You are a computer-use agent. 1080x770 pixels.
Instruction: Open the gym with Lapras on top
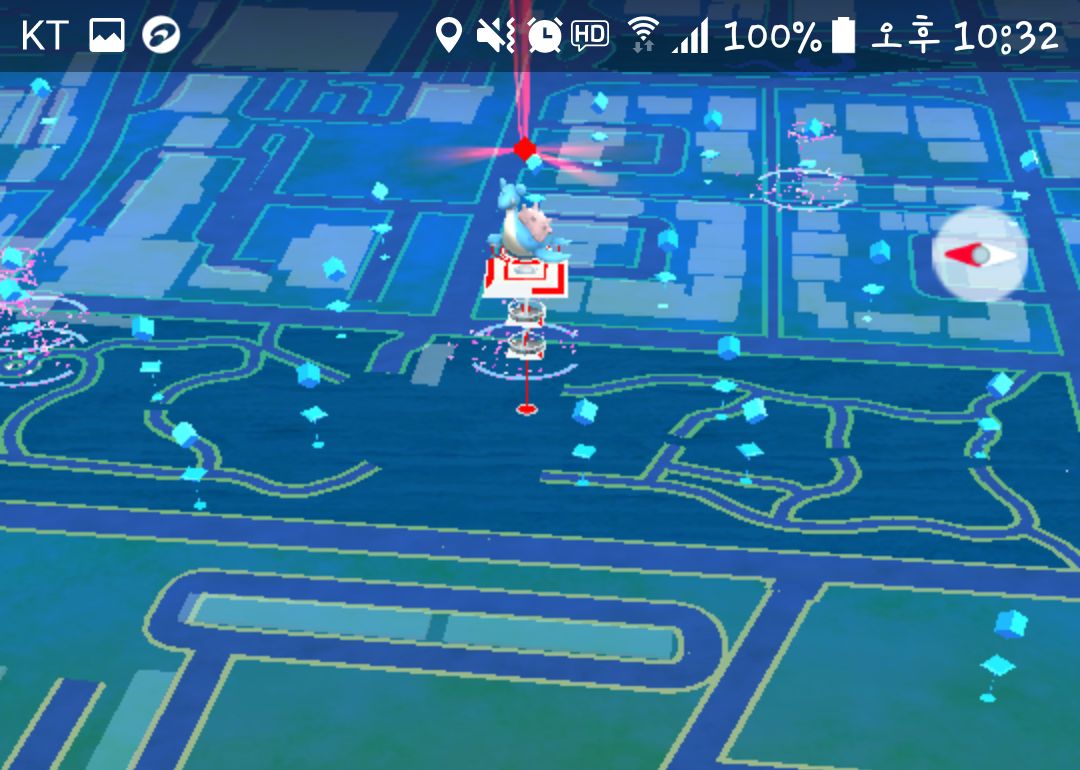(x=524, y=270)
